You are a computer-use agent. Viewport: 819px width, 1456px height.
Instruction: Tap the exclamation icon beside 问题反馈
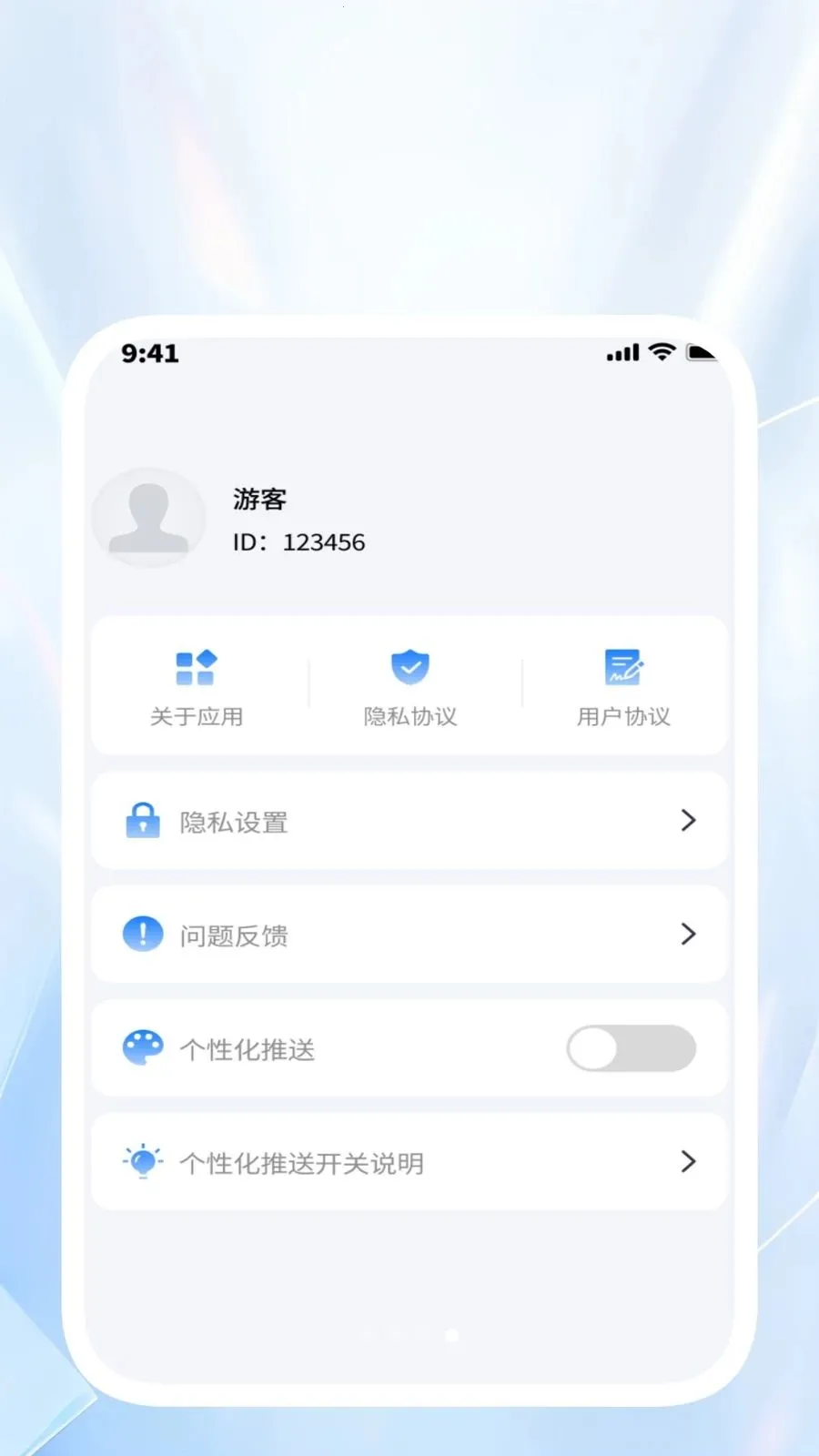(x=143, y=934)
